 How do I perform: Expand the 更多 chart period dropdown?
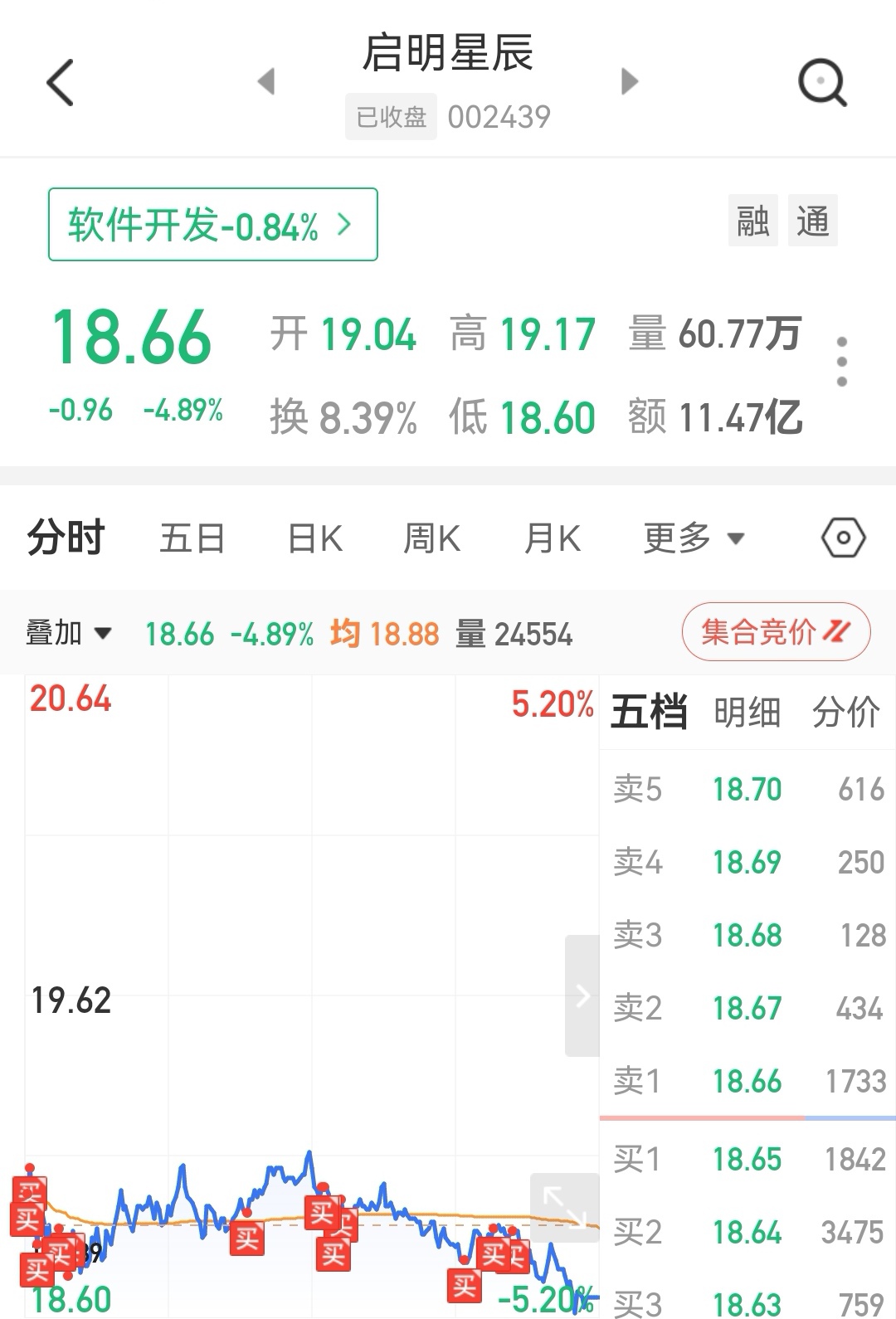click(694, 538)
